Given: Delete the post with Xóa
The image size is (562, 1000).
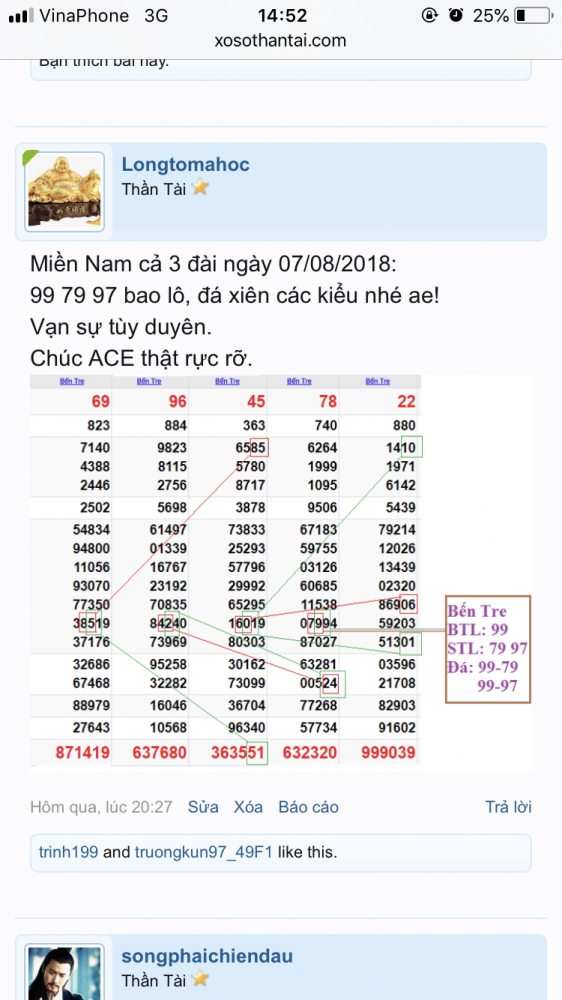Looking at the screenshot, I should [248, 807].
